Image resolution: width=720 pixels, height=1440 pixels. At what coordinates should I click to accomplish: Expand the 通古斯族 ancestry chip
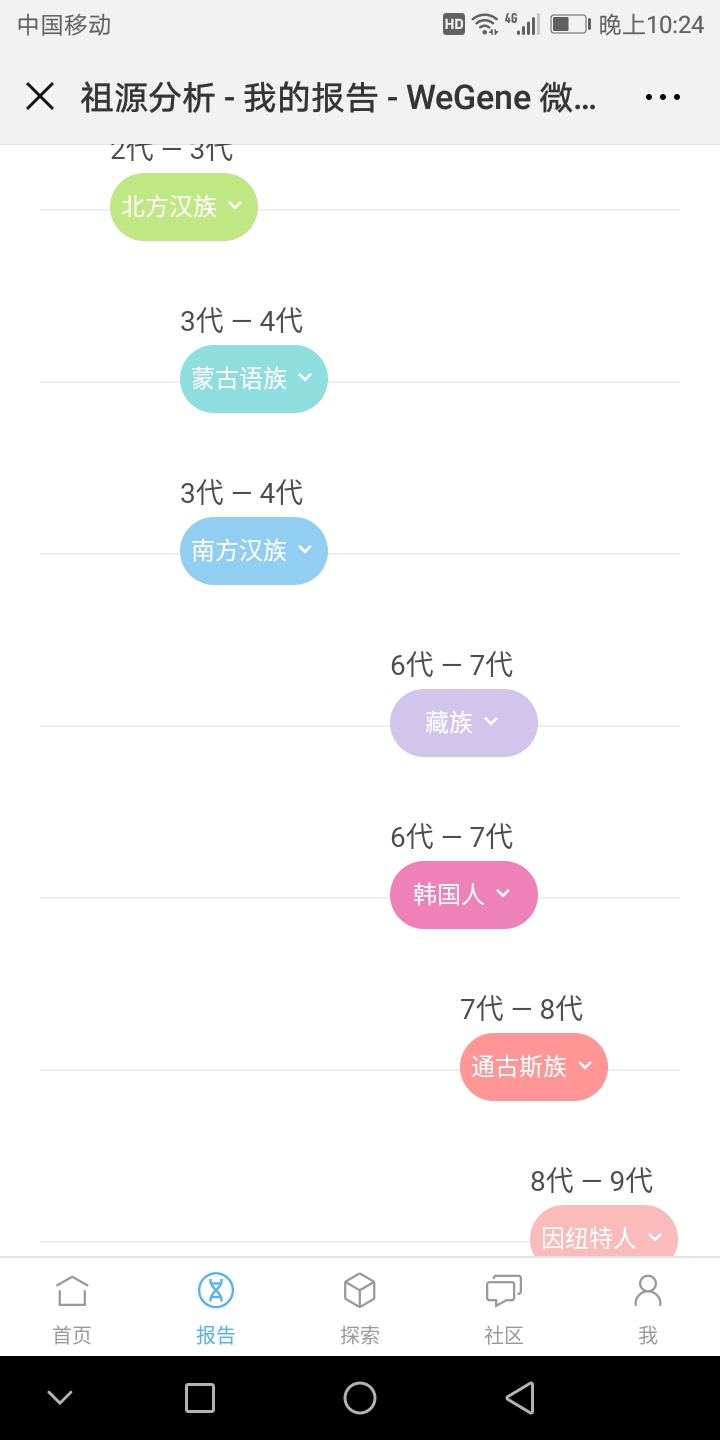pos(534,1067)
